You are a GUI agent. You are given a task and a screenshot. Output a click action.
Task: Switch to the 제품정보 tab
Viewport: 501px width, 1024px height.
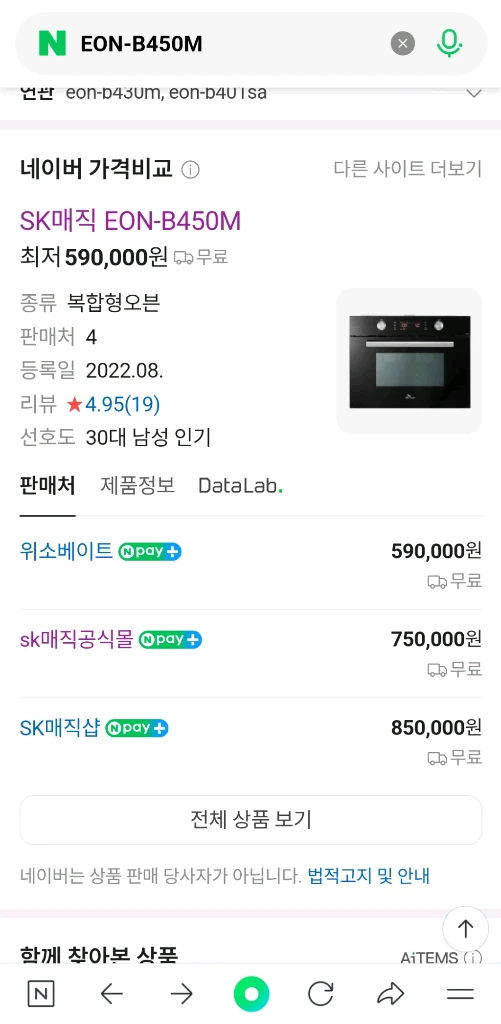137,486
